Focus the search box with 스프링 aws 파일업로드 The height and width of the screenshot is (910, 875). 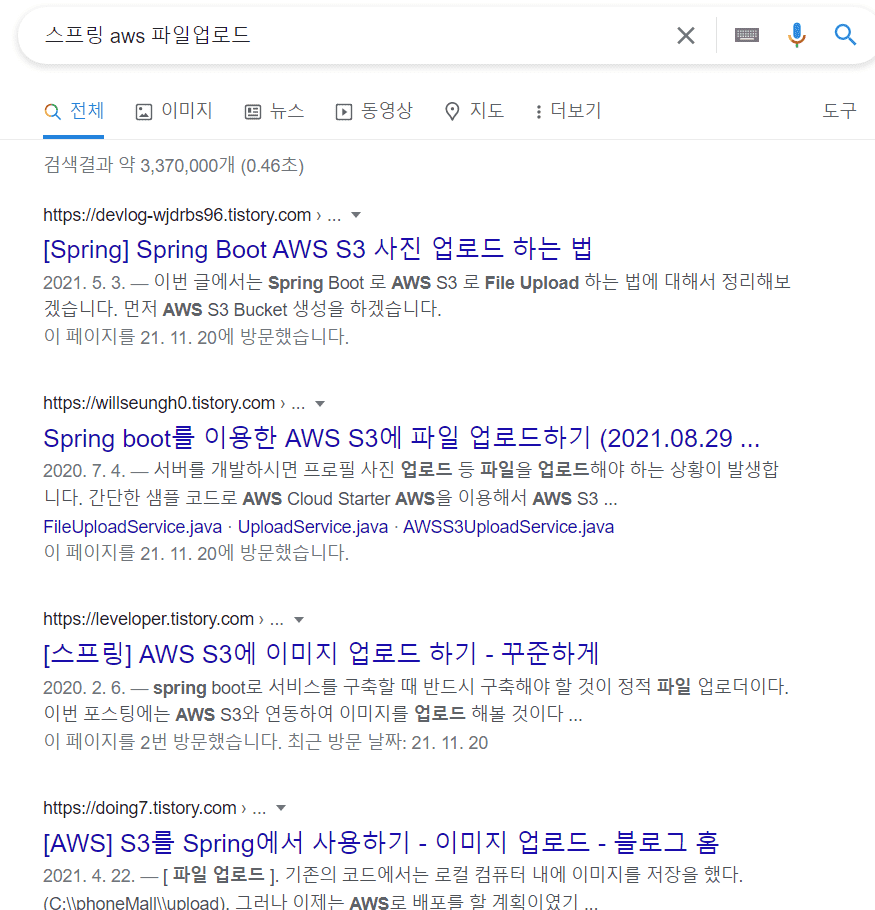click(350, 36)
